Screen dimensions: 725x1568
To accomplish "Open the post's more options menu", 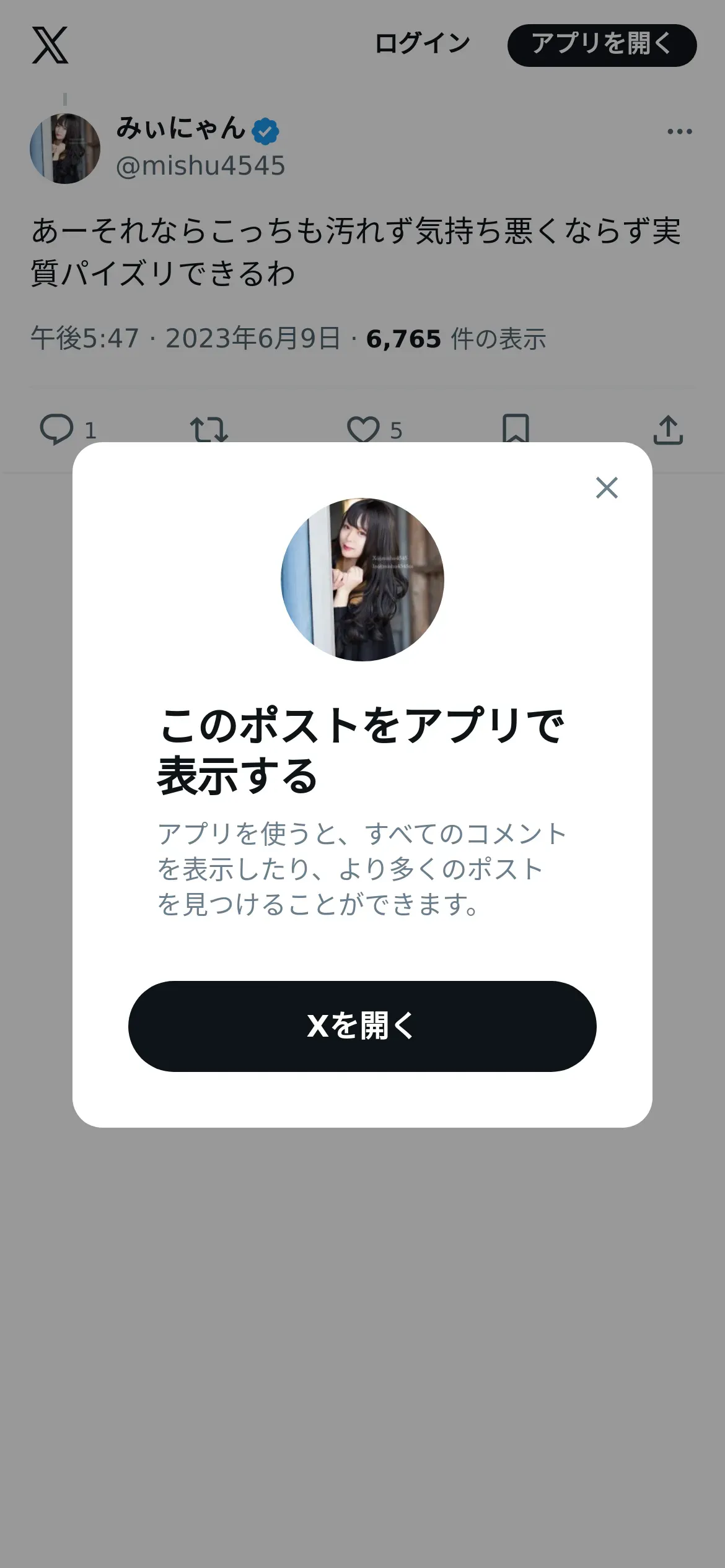I will [679, 131].
